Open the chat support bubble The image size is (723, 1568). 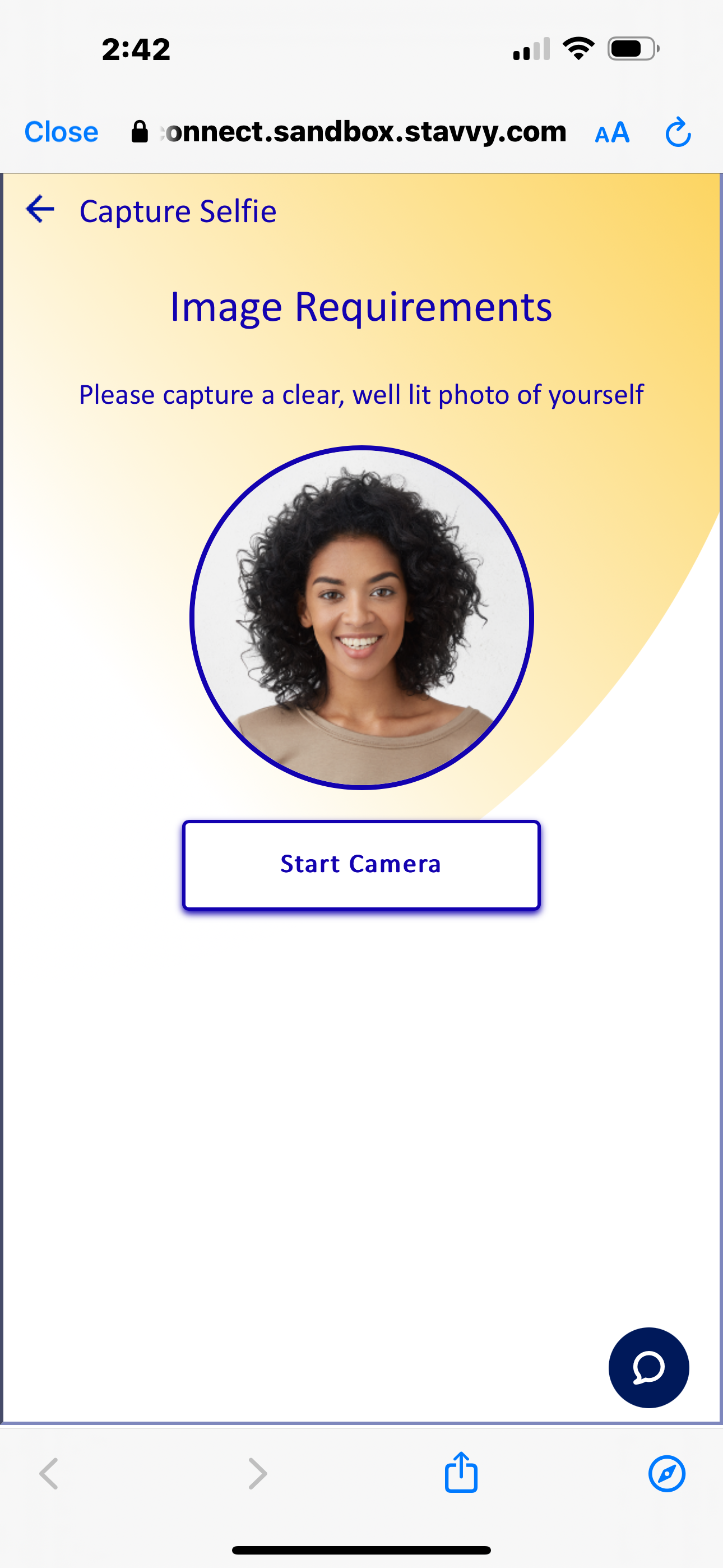coord(648,1367)
